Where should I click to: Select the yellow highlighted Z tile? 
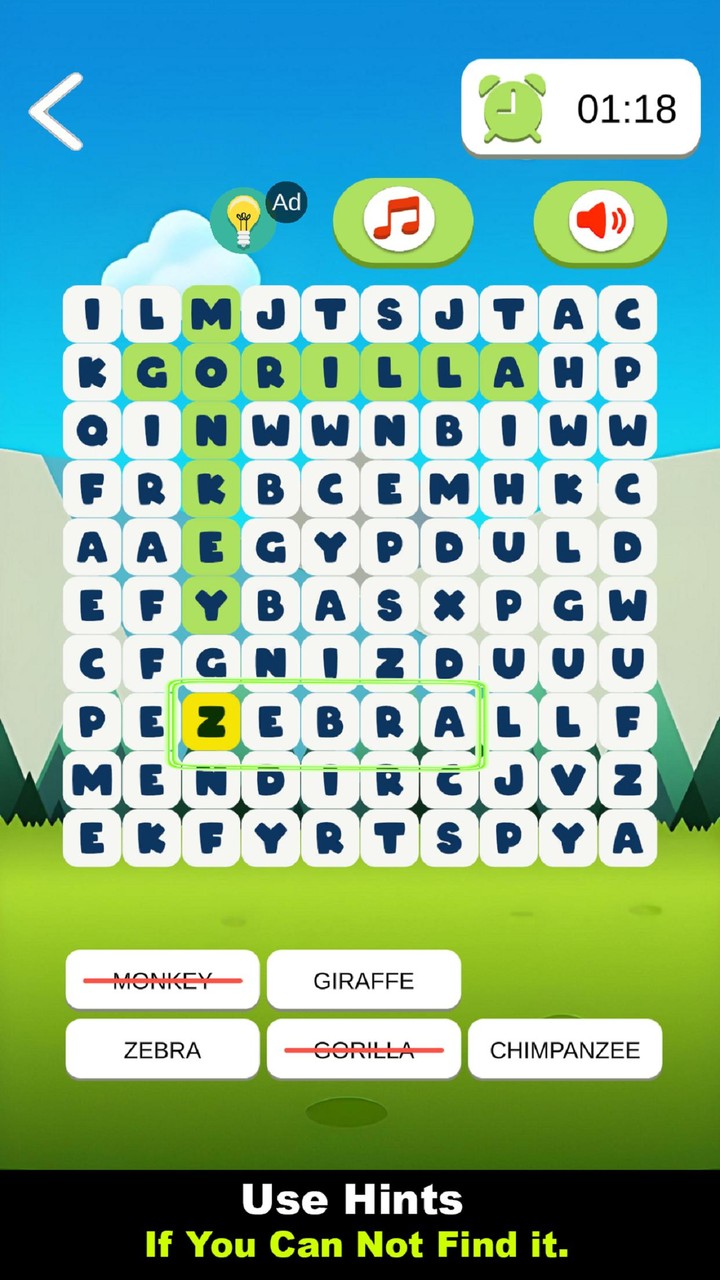pos(211,722)
